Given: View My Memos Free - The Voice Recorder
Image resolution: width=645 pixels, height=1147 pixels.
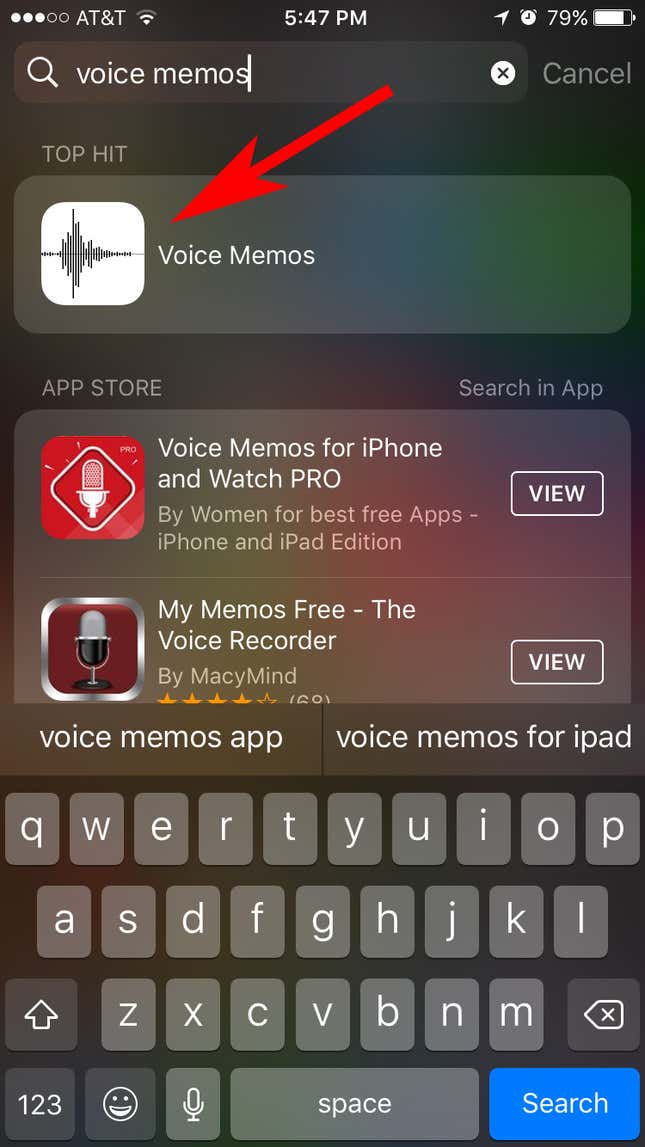Looking at the screenshot, I should pos(556,662).
